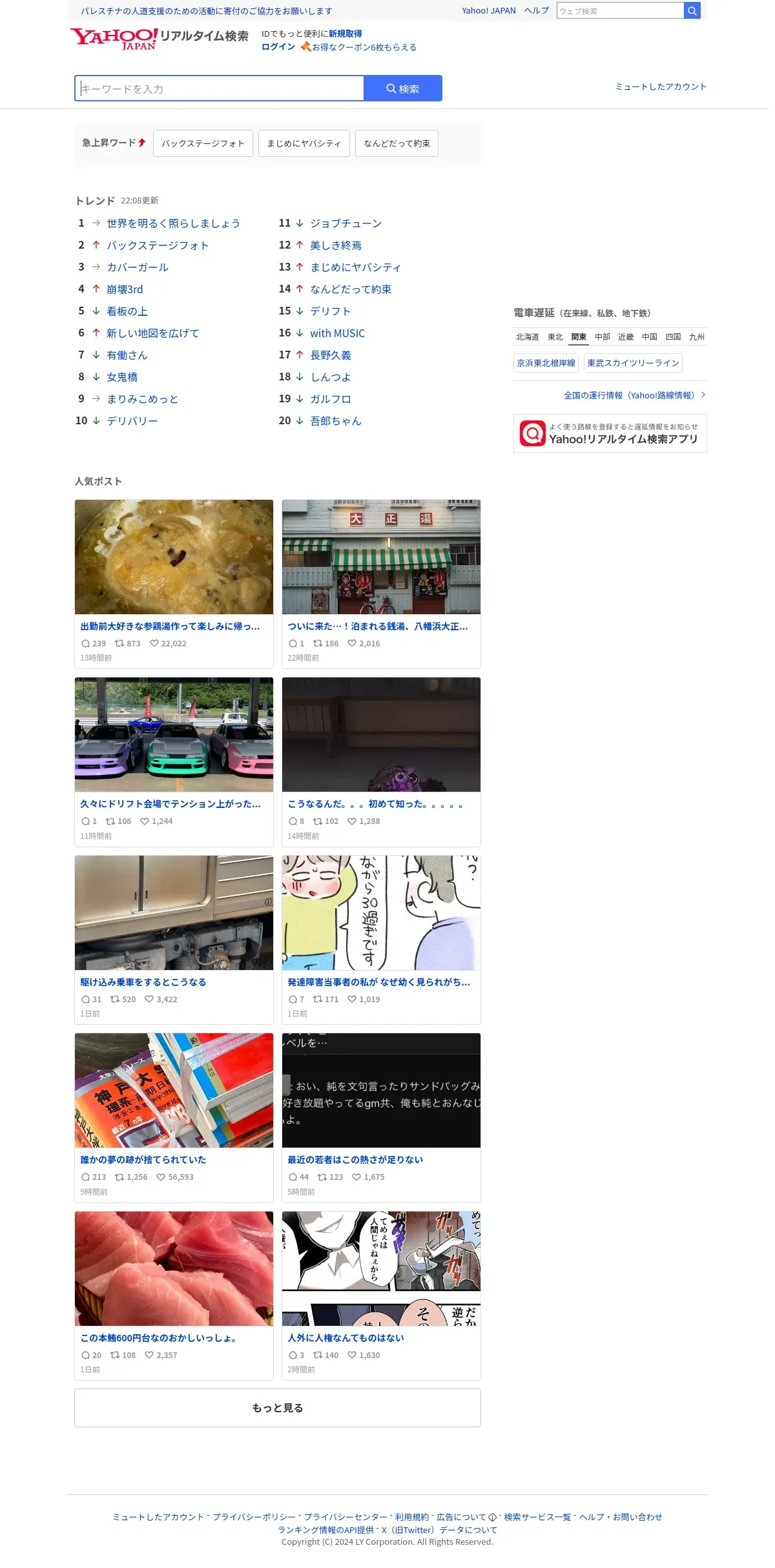Tap the blue 検索 button
The image size is (775, 1568).
(x=403, y=88)
